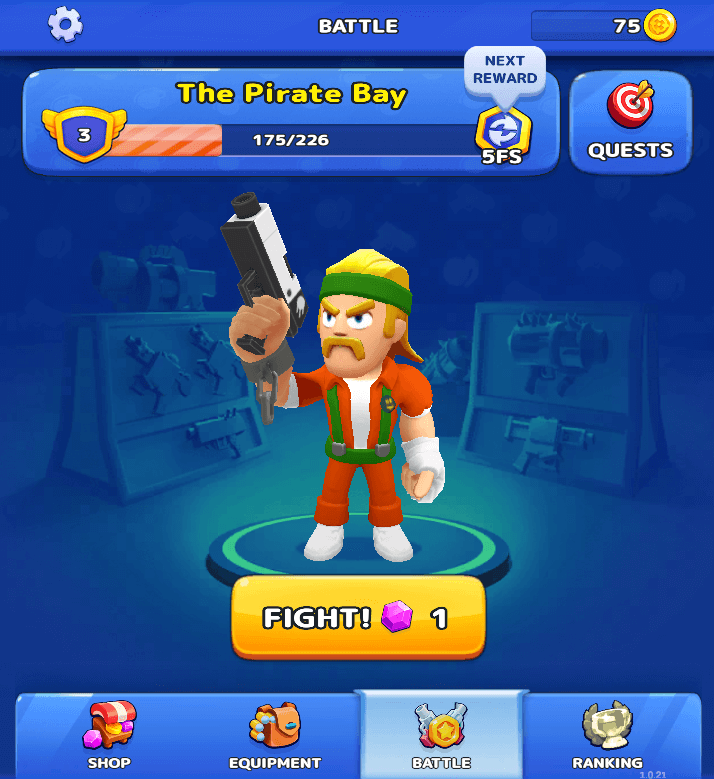Open the Quests panel
714x779 pixels.
coord(630,122)
